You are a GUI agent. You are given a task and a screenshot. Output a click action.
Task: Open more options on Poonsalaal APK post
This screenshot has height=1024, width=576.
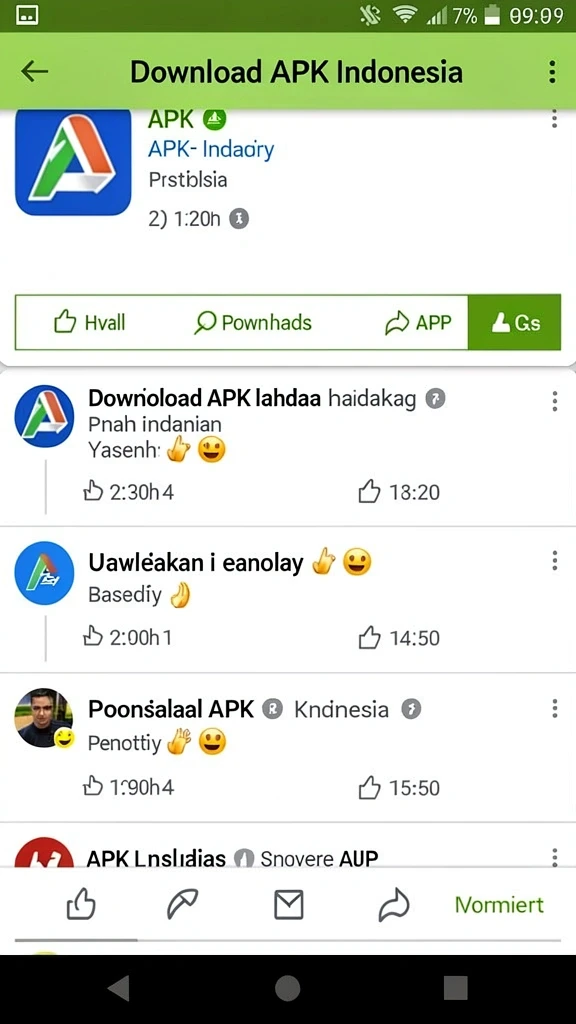(x=554, y=708)
